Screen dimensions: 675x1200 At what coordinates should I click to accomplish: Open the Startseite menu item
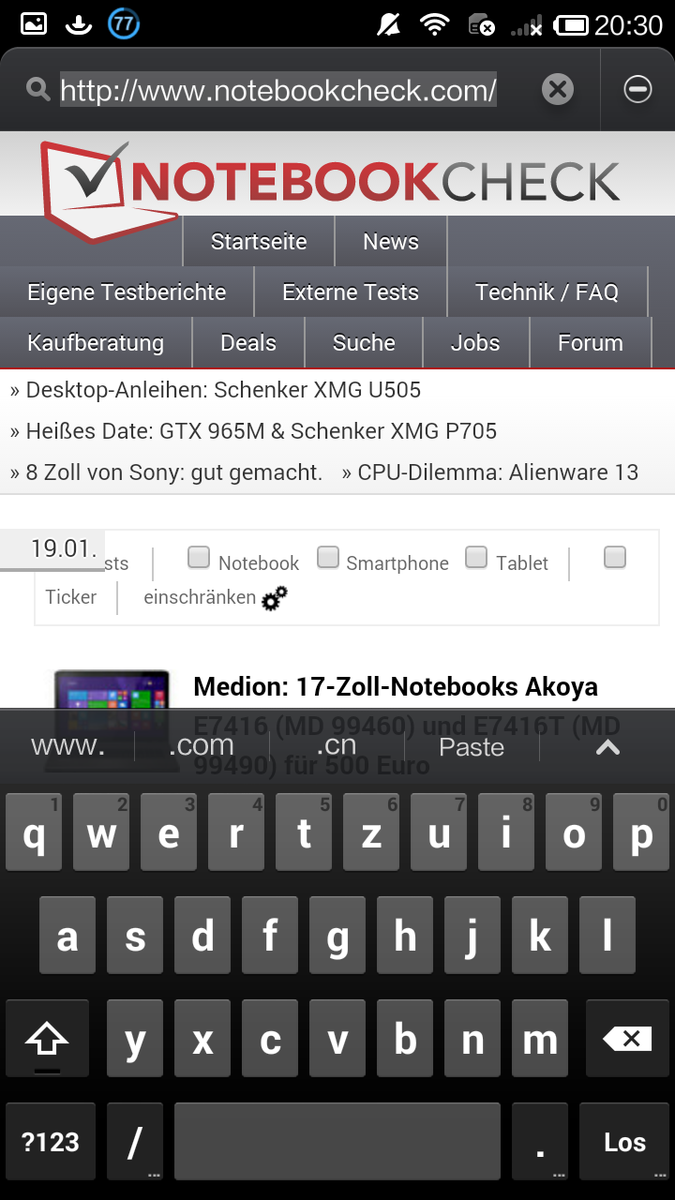[x=258, y=242]
